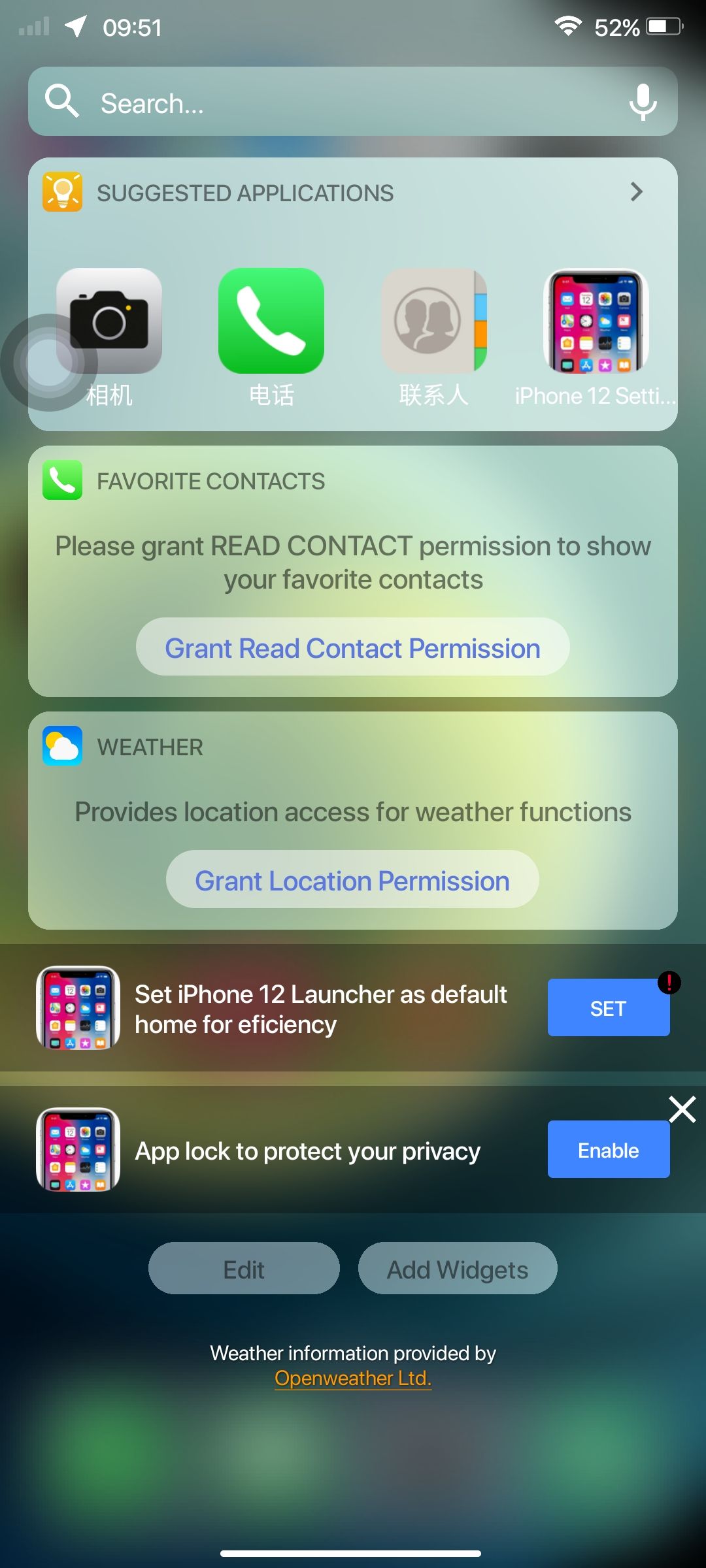This screenshot has width=706, height=1568.
Task: Open the iPhone 12 Settings app
Action: (596, 321)
